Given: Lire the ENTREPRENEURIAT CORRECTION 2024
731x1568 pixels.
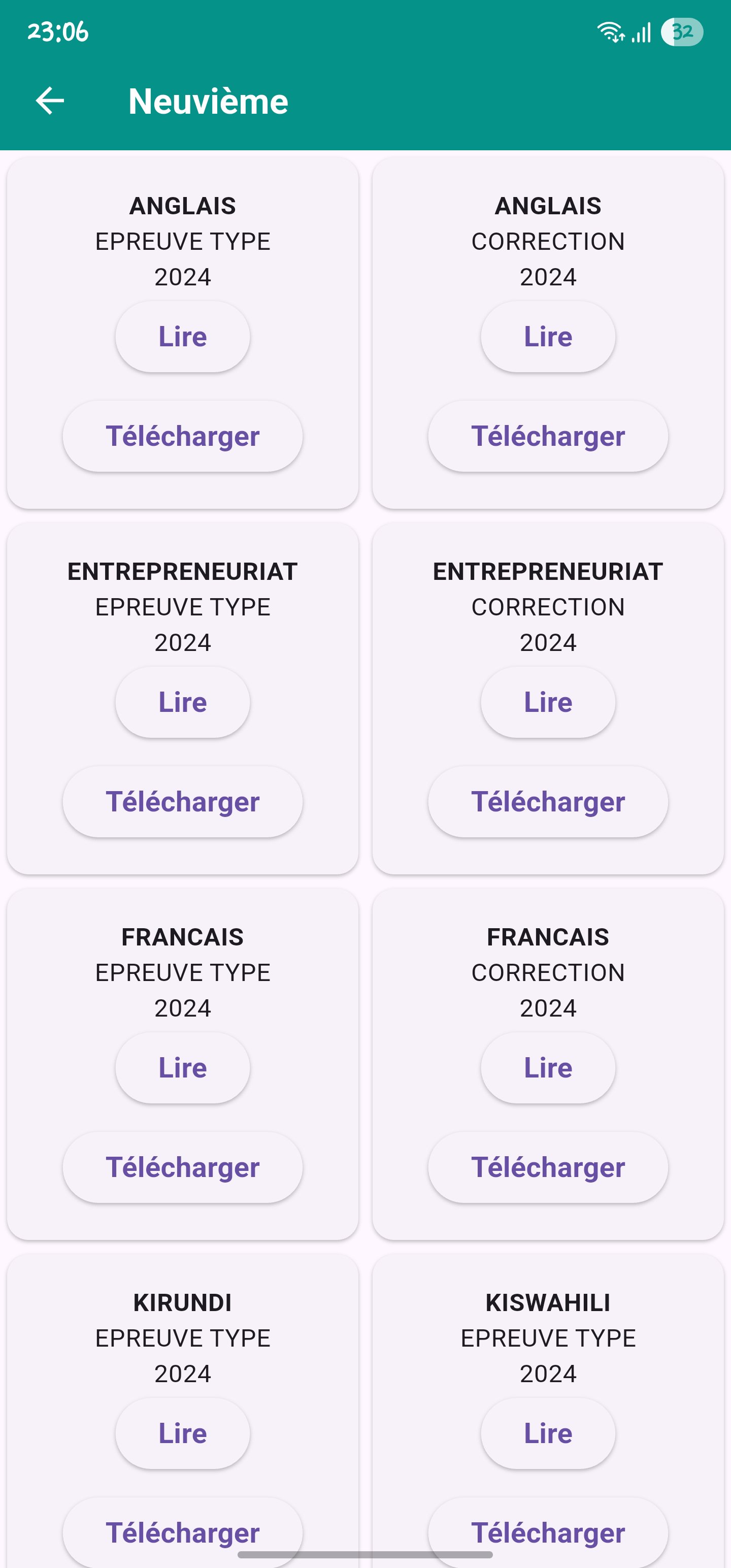Looking at the screenshot, I should point(547,702).
